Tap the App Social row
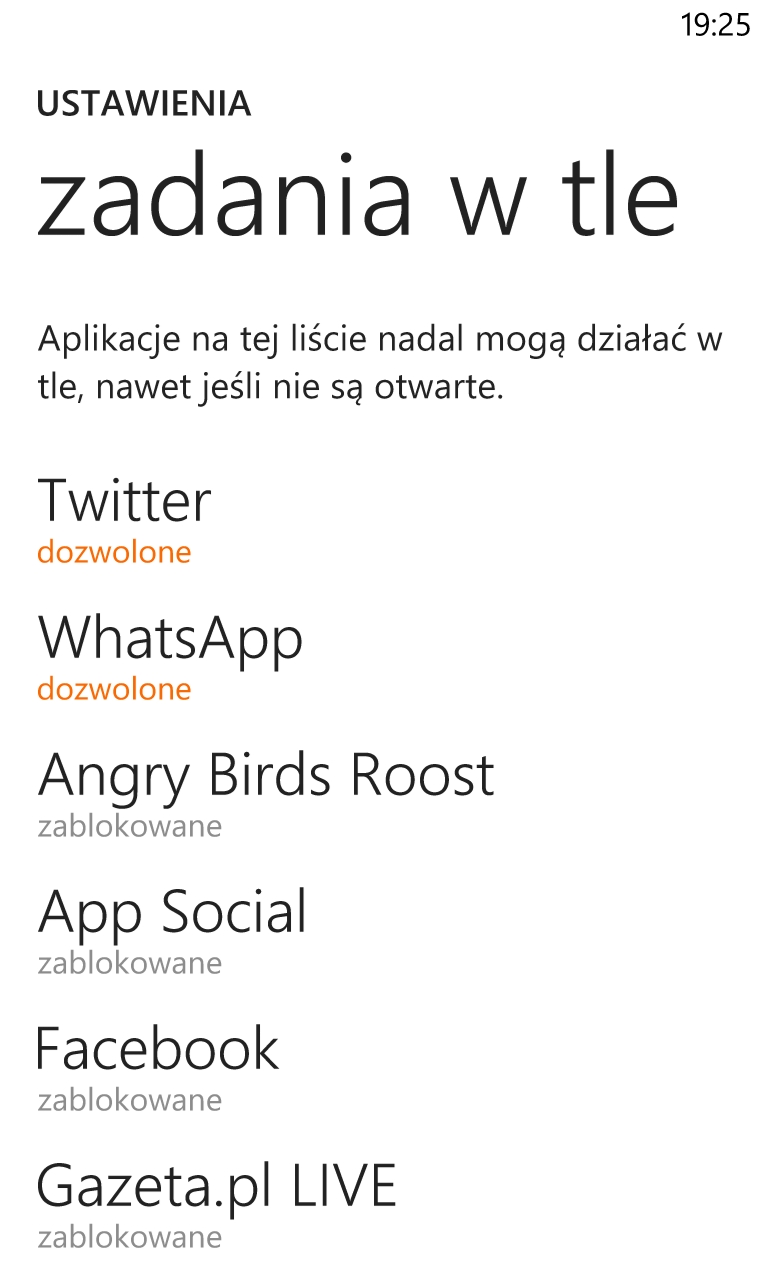The height and width of the screenshot is (1280, 768). [x=384, y=931]
